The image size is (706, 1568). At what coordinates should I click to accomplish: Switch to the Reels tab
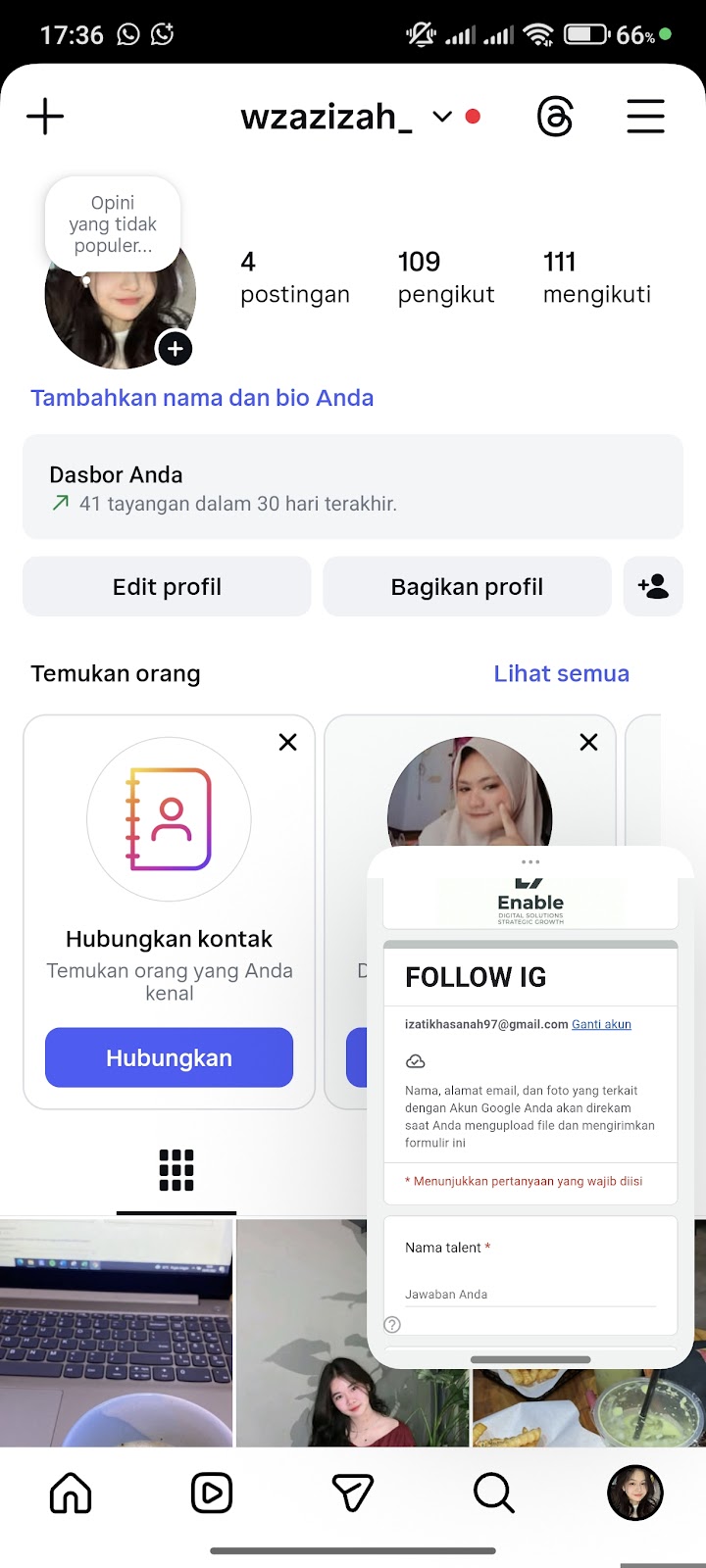[212, 1494]
